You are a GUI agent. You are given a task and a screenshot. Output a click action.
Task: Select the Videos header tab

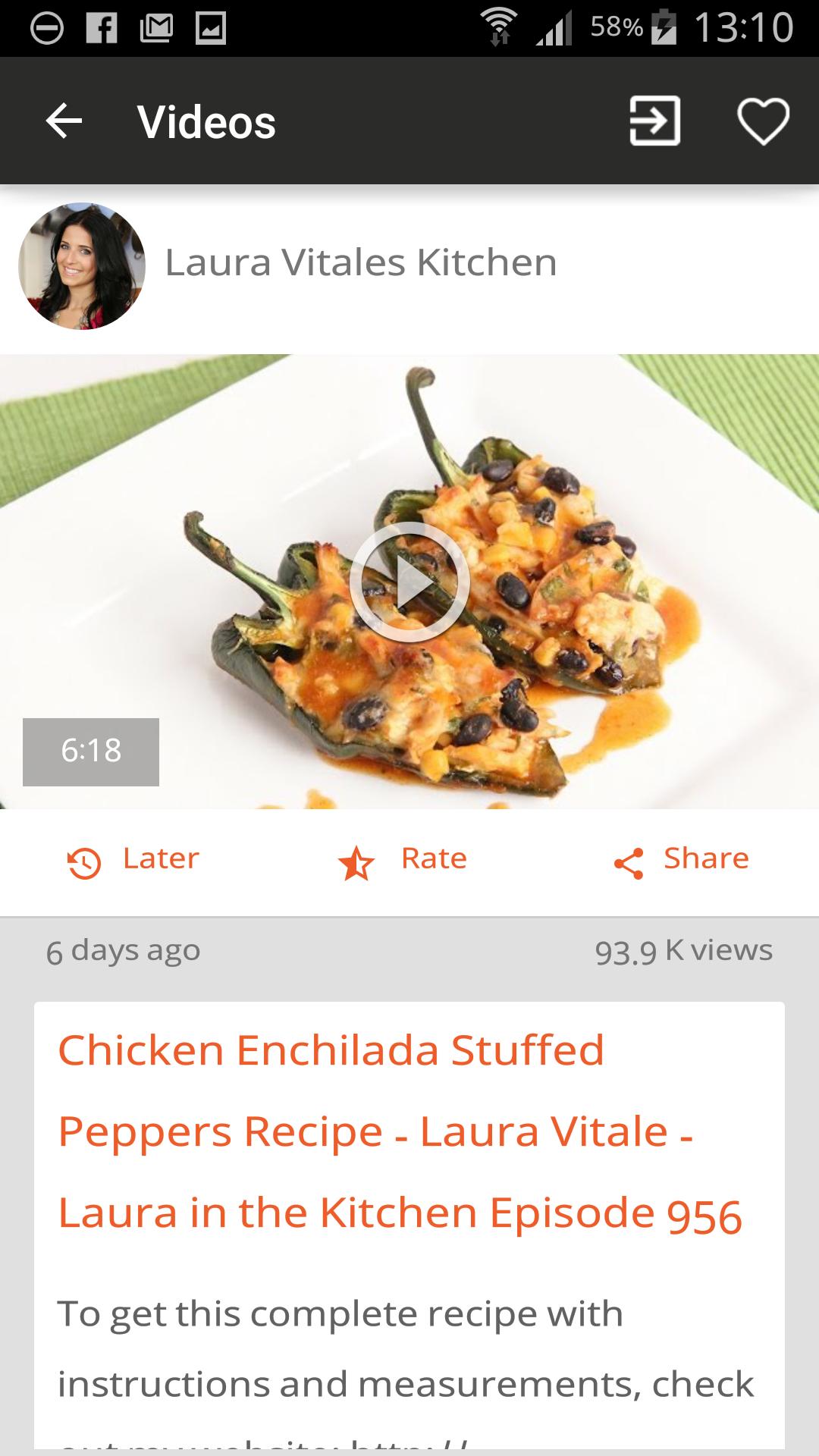[206, 122]
